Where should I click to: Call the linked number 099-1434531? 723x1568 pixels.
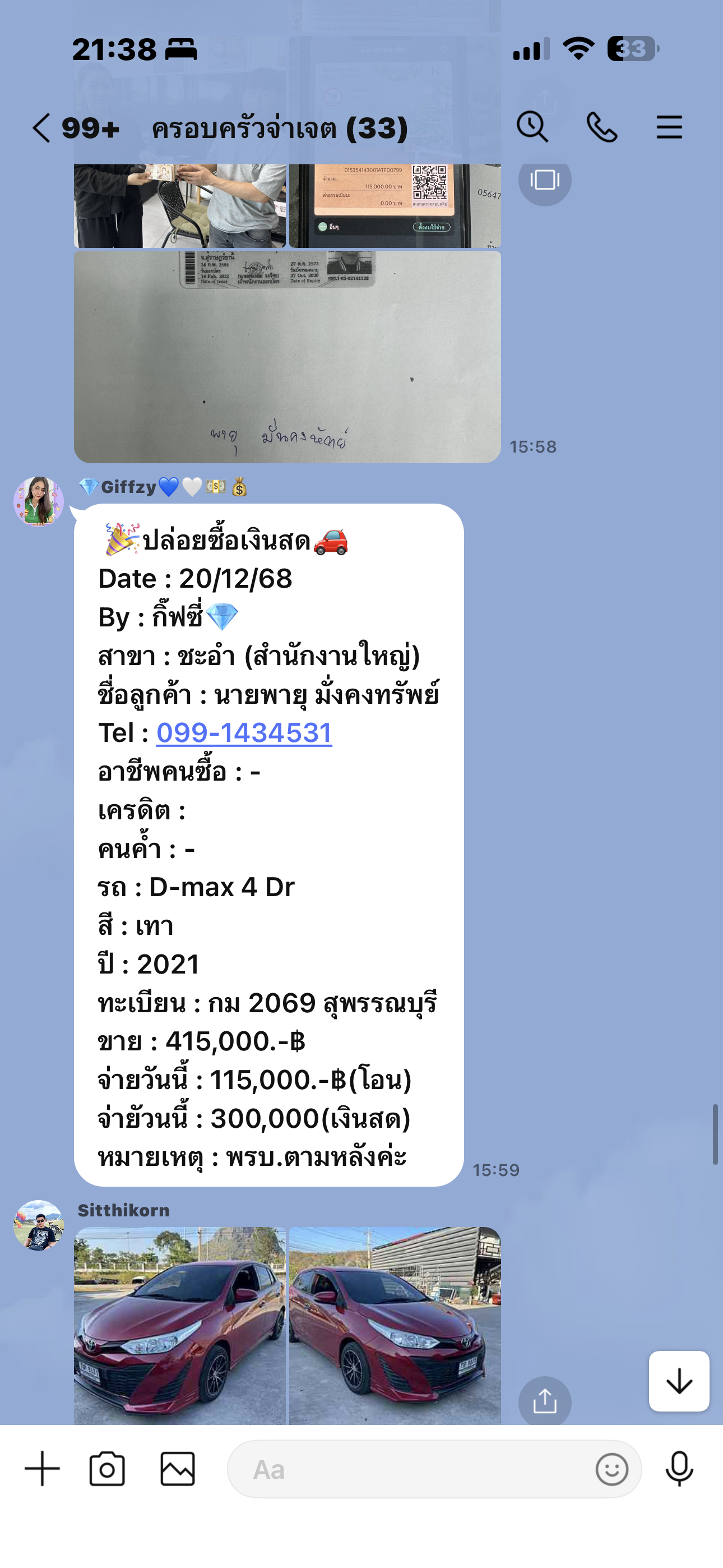244,733
